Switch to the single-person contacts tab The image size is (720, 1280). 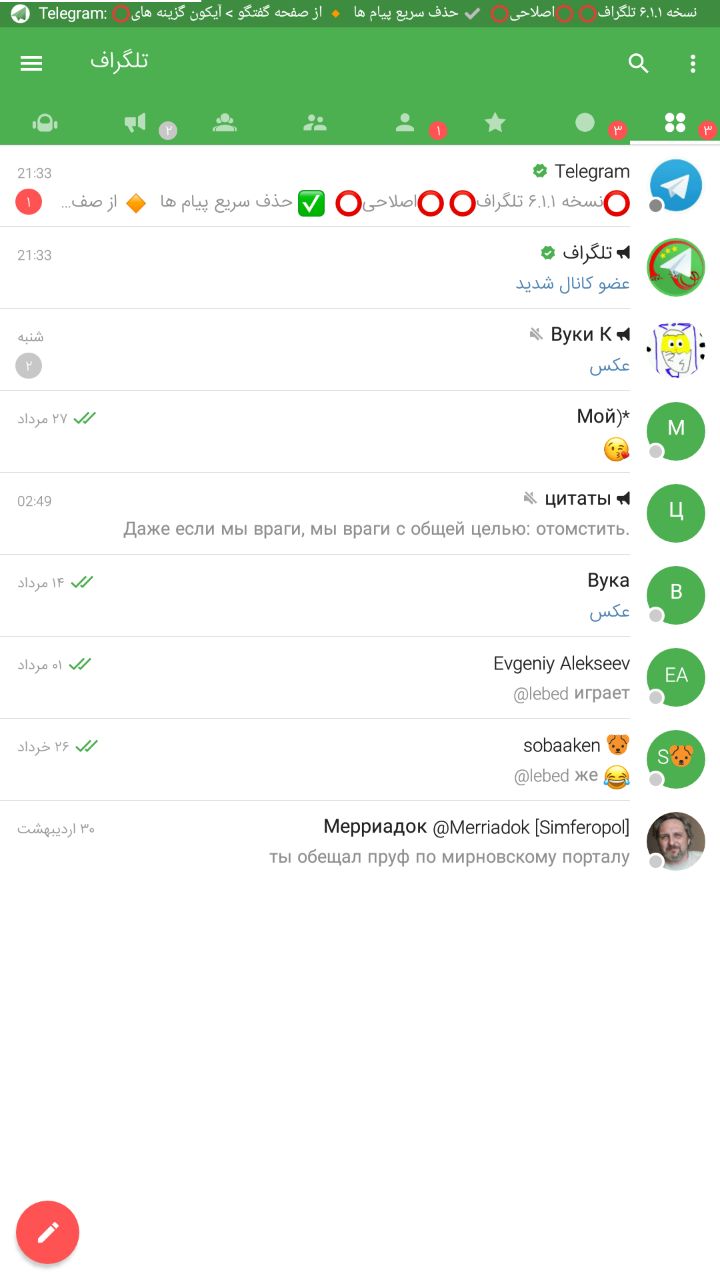[x=405, y=123]
